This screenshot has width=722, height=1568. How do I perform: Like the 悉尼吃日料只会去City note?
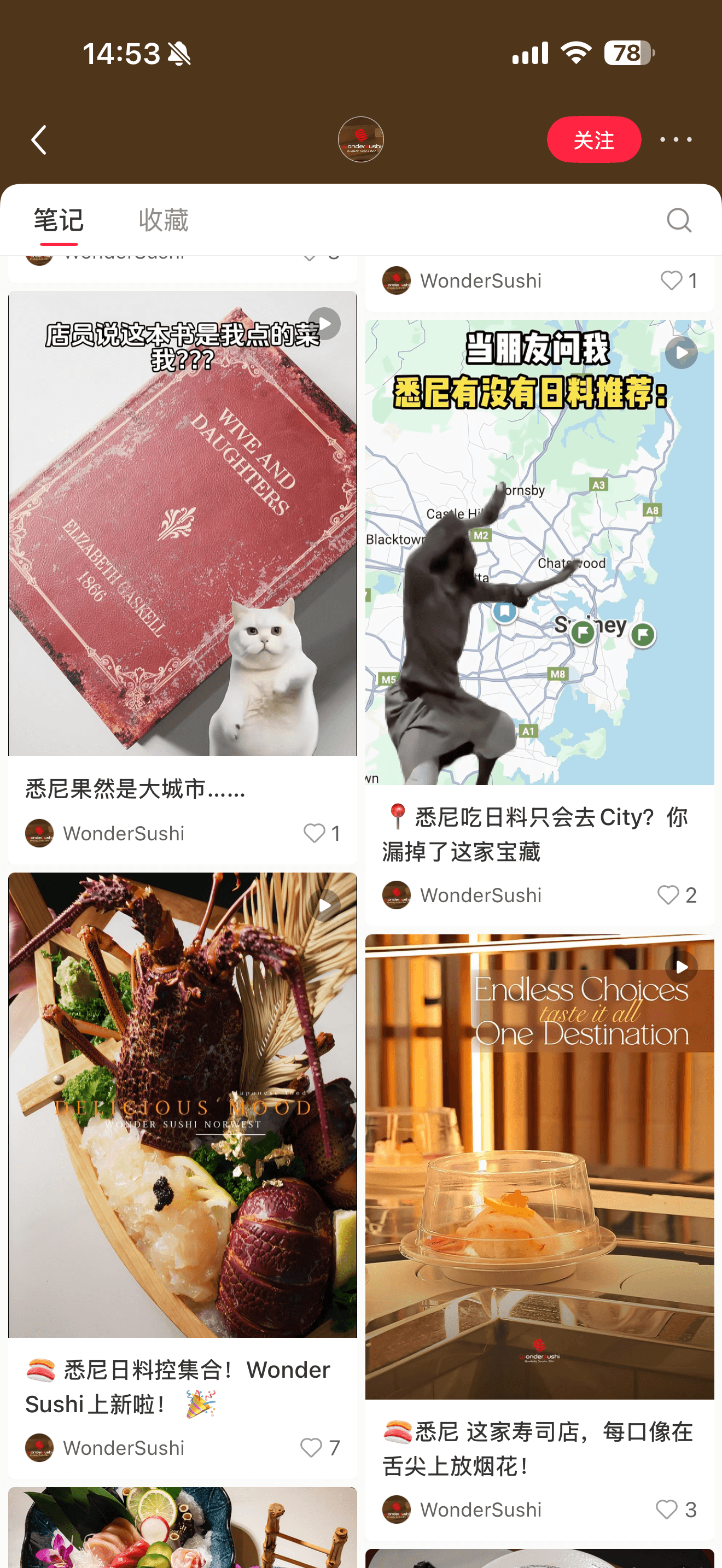point(668,895)
